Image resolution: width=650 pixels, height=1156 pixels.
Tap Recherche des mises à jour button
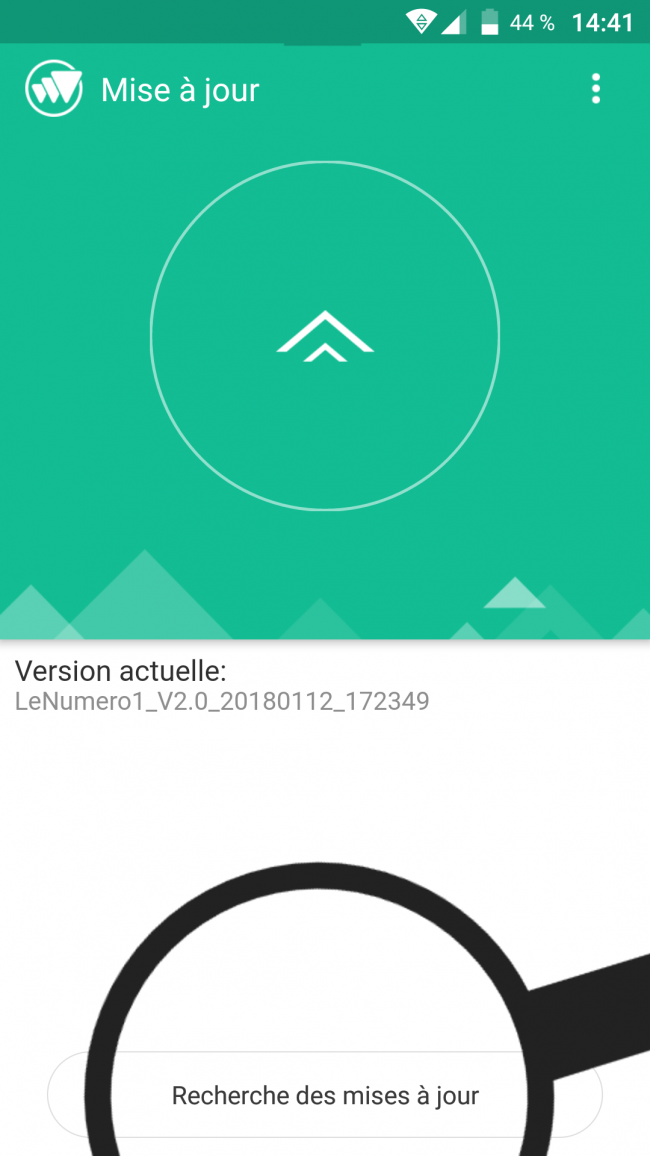pos(325,1095)
